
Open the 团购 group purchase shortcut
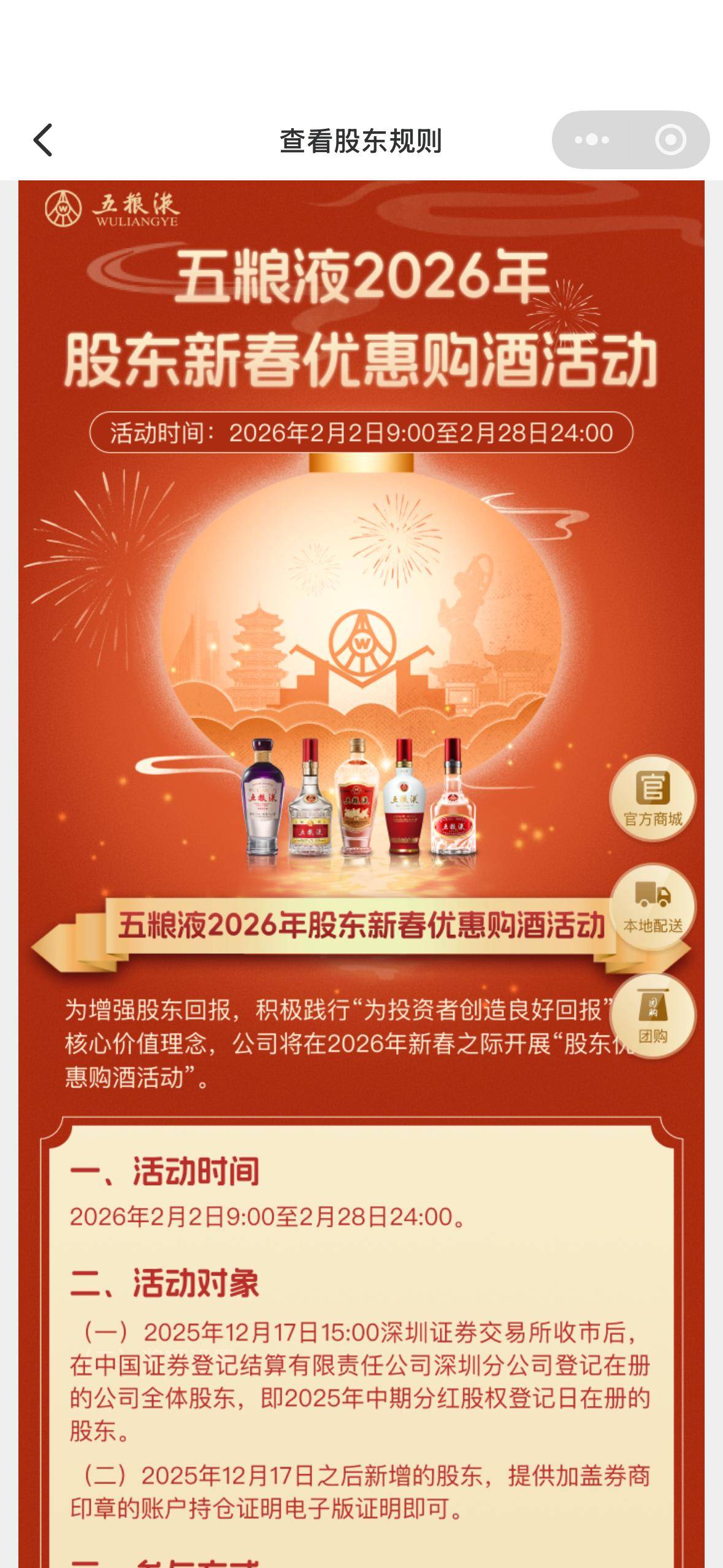click(x=652, y=1015)
